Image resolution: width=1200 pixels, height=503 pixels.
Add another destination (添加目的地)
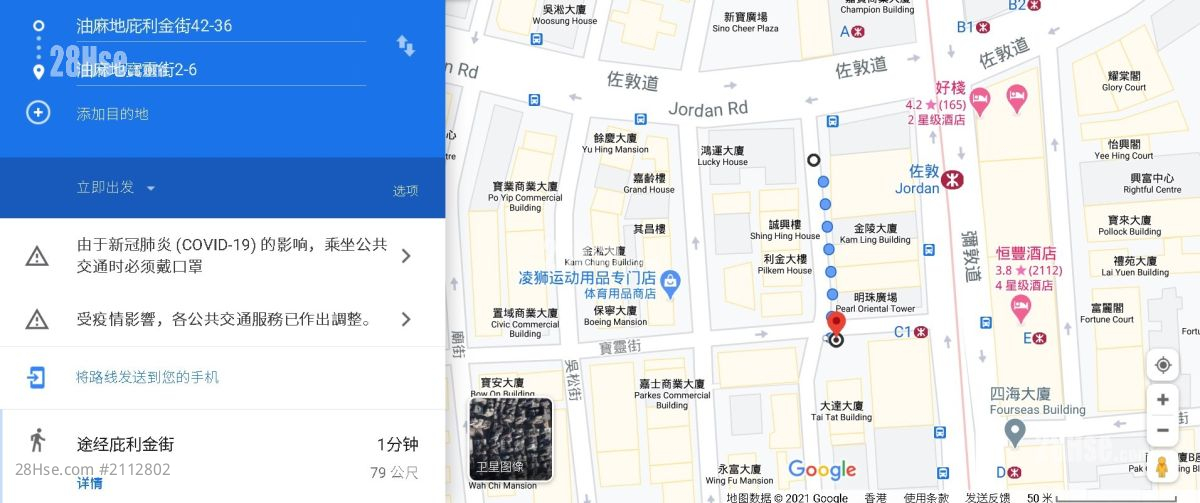[x=112, y=114]
